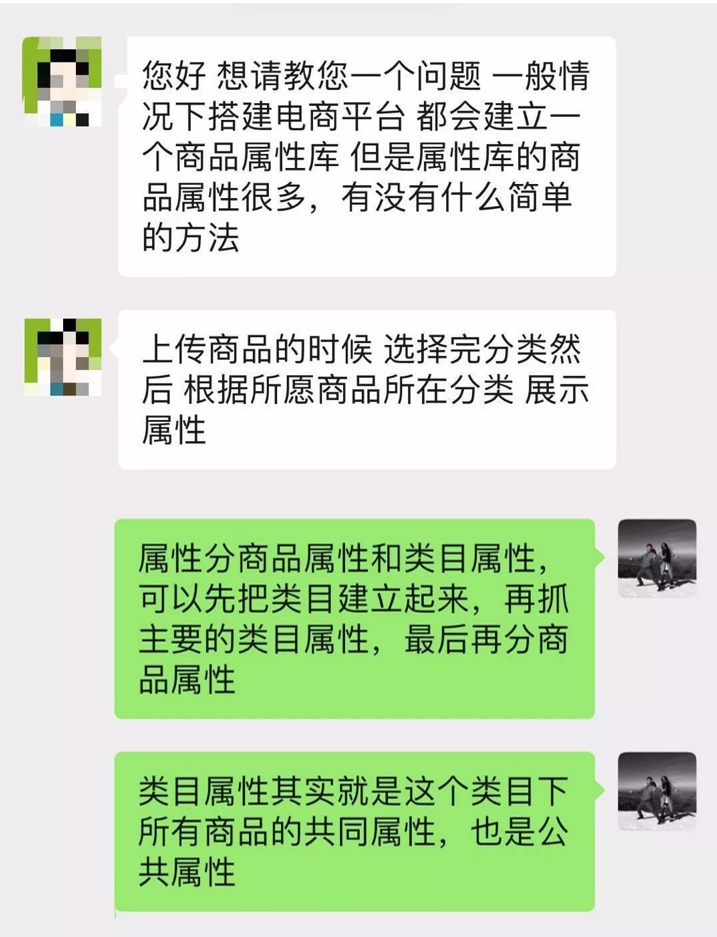Open the avatar beside the "您好 想请教您一个问题" message

[61, 81]
